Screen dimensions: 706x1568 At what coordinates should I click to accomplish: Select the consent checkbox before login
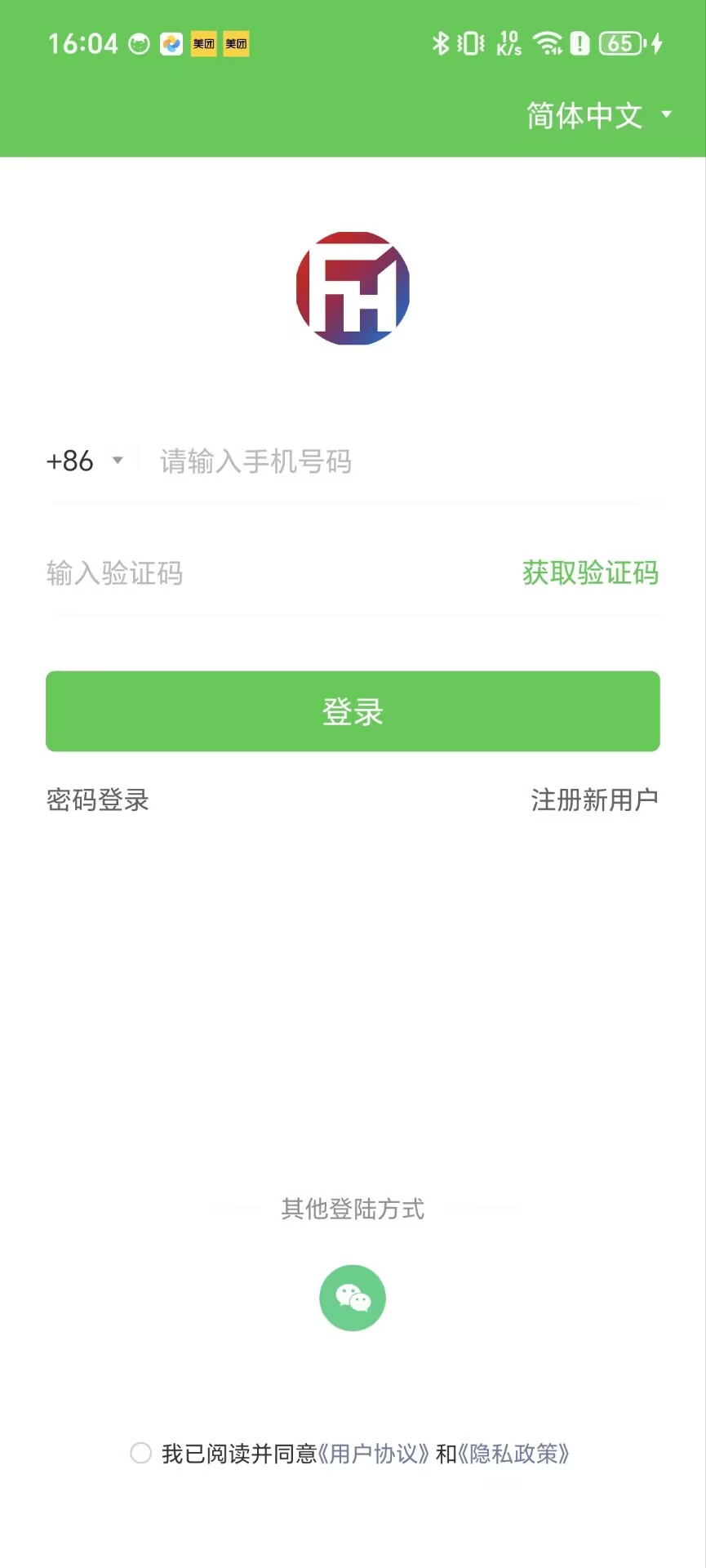tap(140, 1454)
